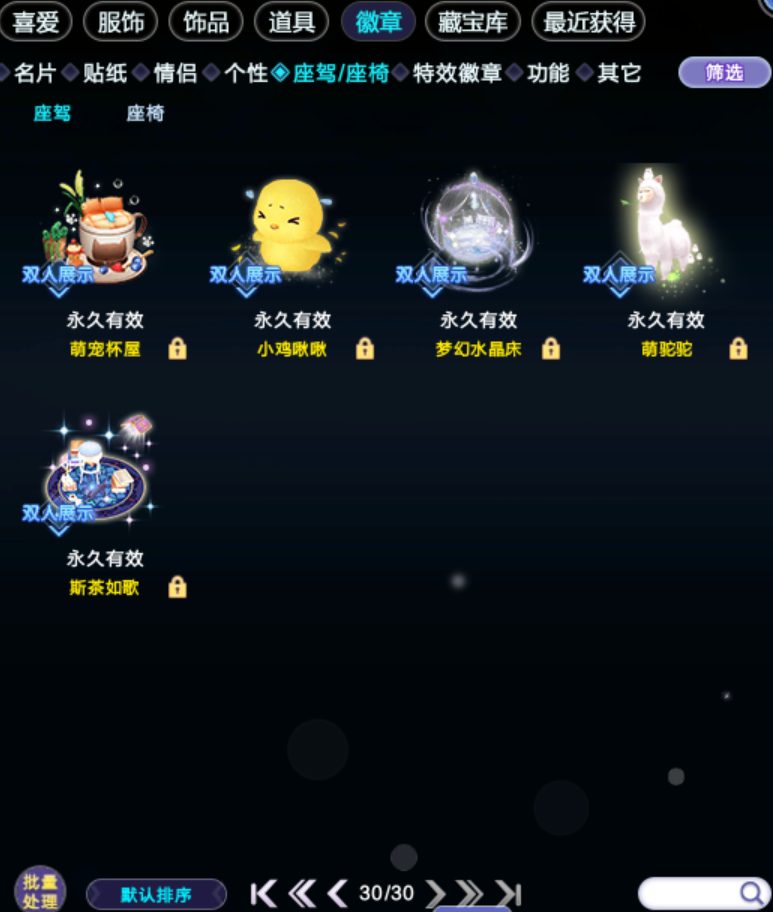Go to the previous page
773x912 pixels.
click(337, 893)
